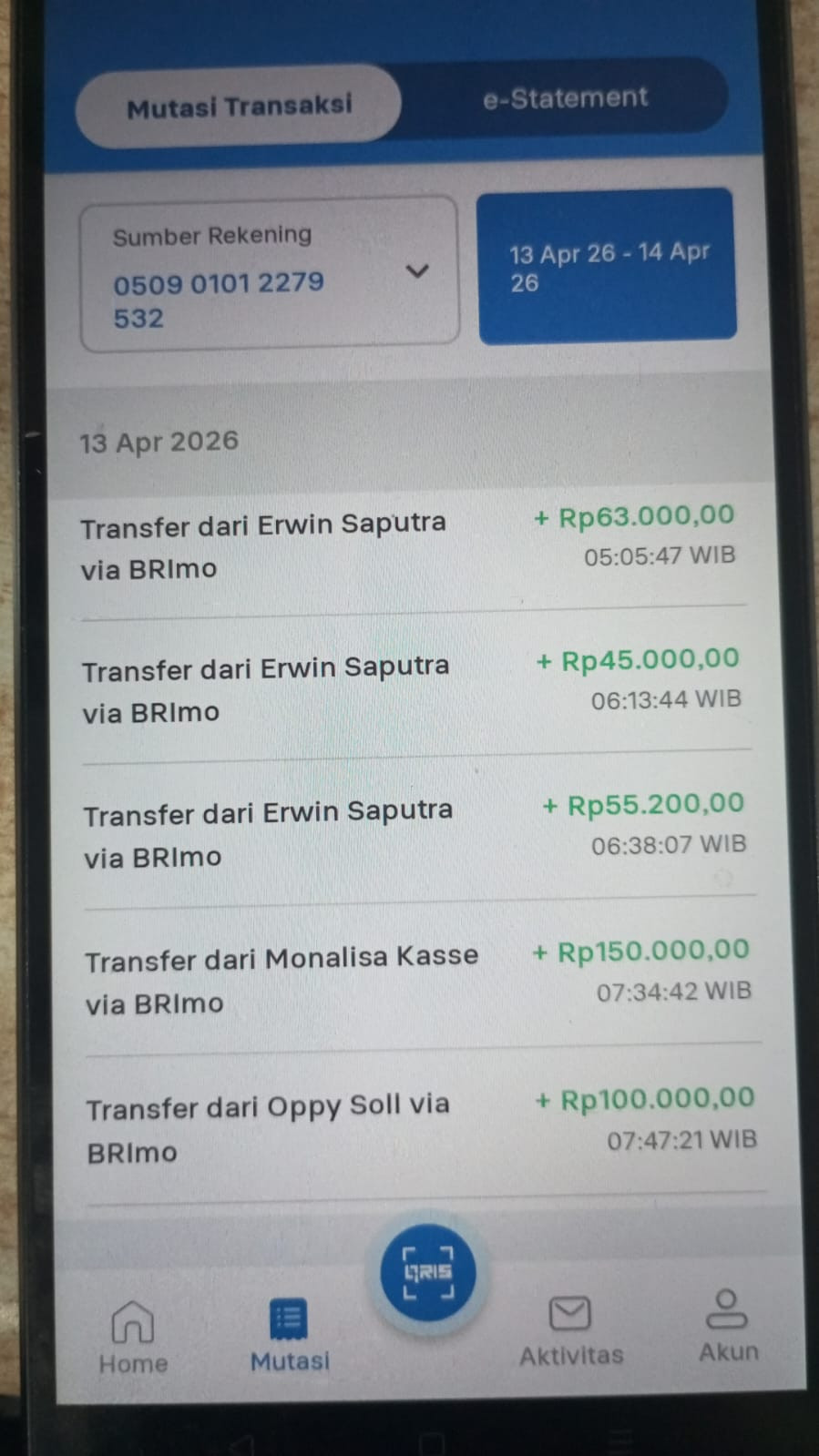Screen dimensions: 819x1456
Task: Open the Akun tab
Action: tap(727, 1326)
